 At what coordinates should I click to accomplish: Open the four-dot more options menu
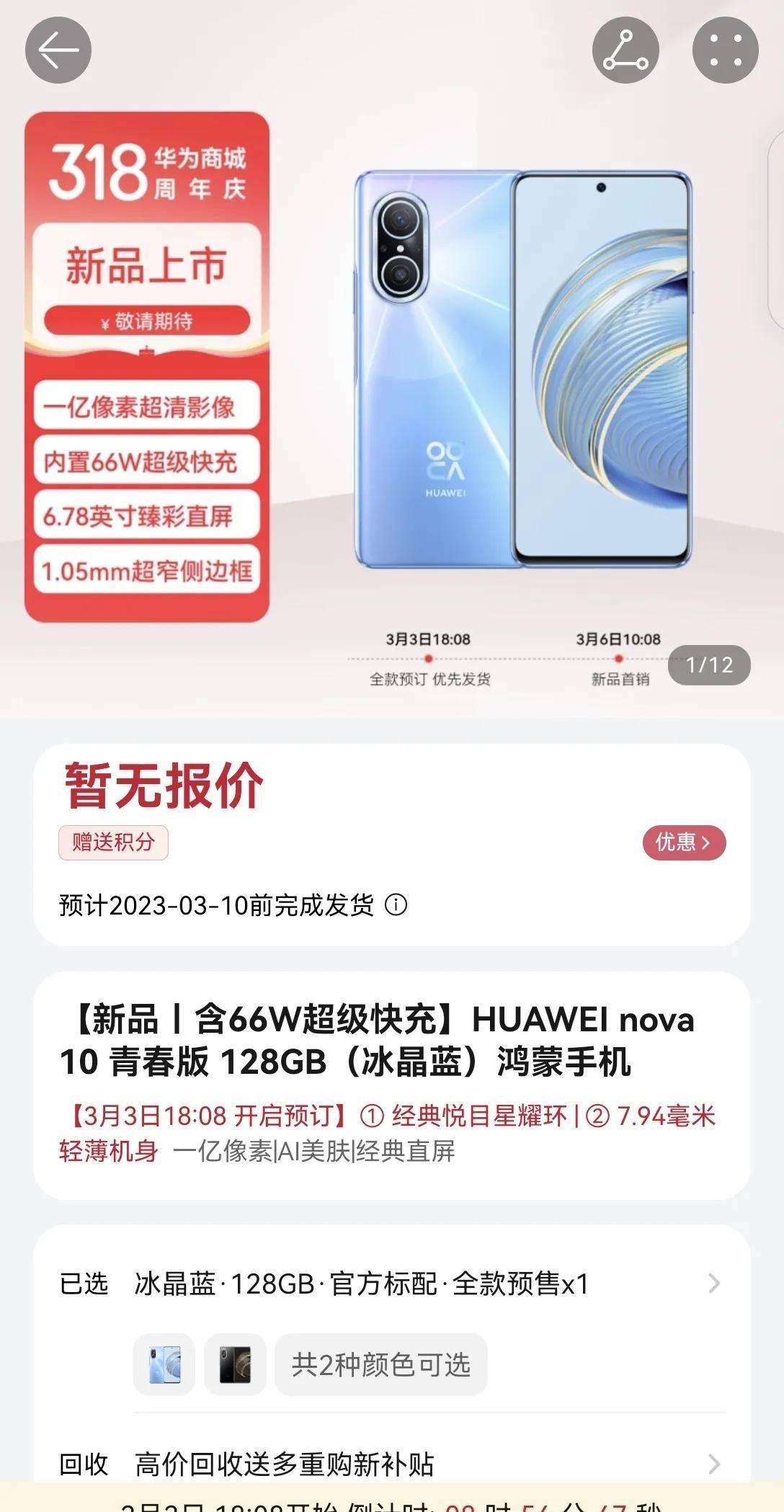coord(725,50)
